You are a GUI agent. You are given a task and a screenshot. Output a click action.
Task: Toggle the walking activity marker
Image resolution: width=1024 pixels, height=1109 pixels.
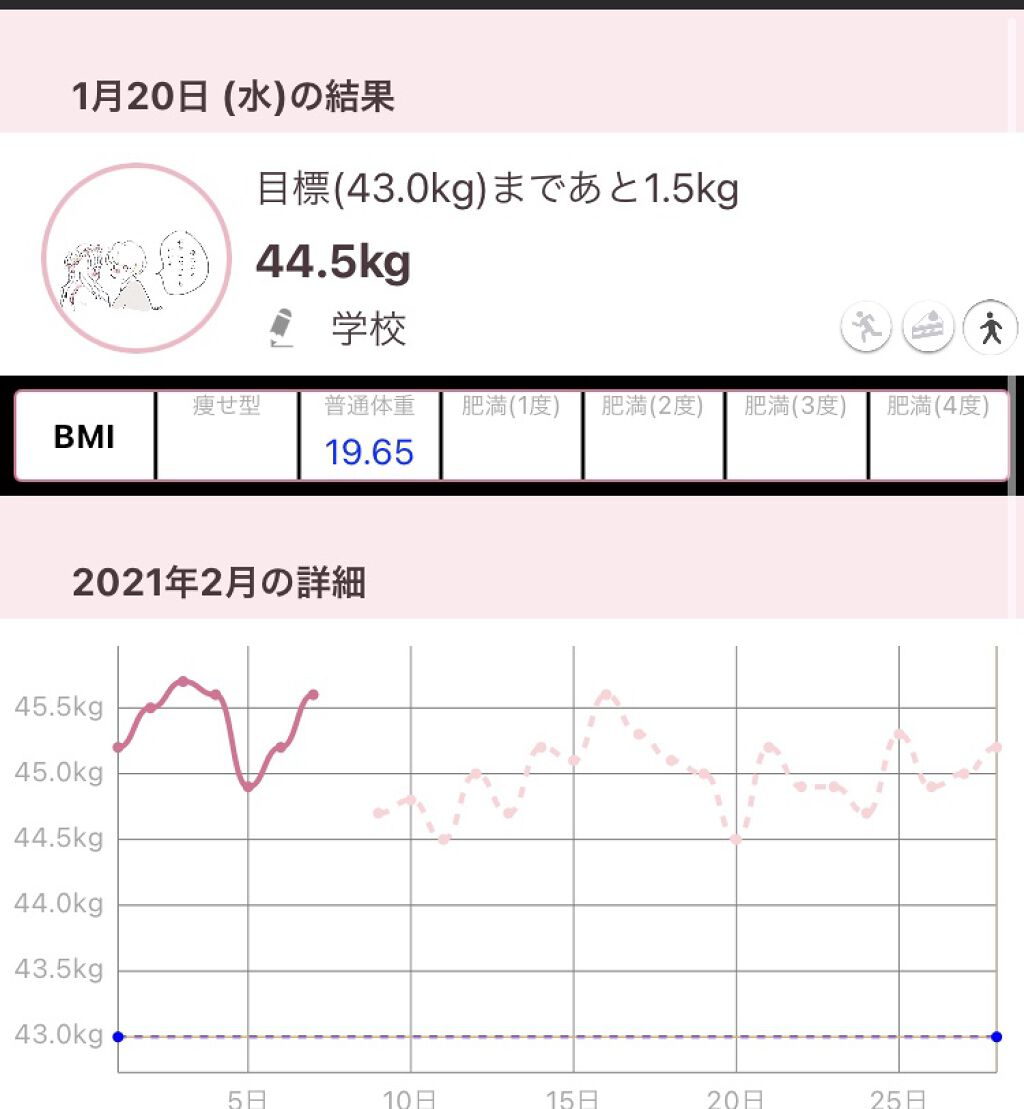coord(989,327)
